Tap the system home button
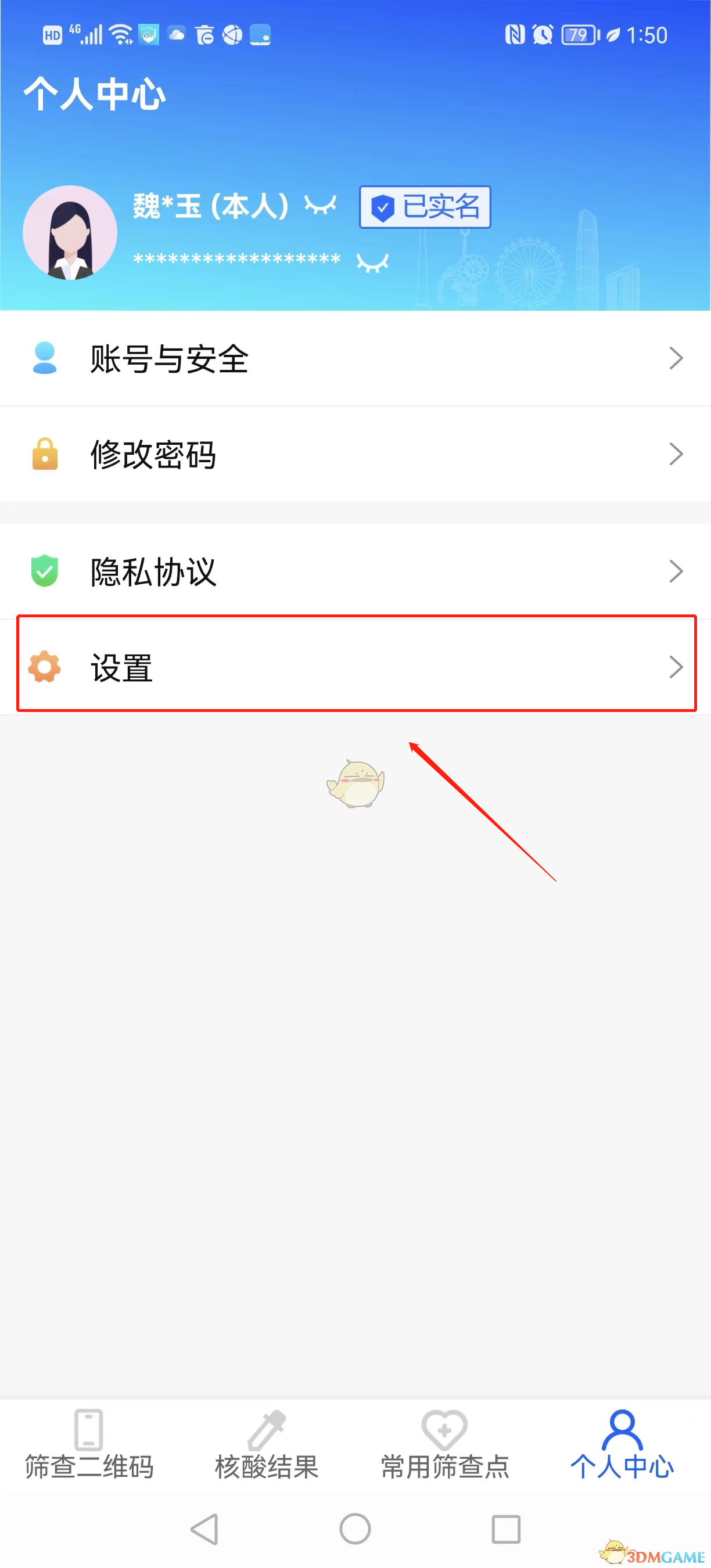711x1568 pixels. click(355, 1529)
